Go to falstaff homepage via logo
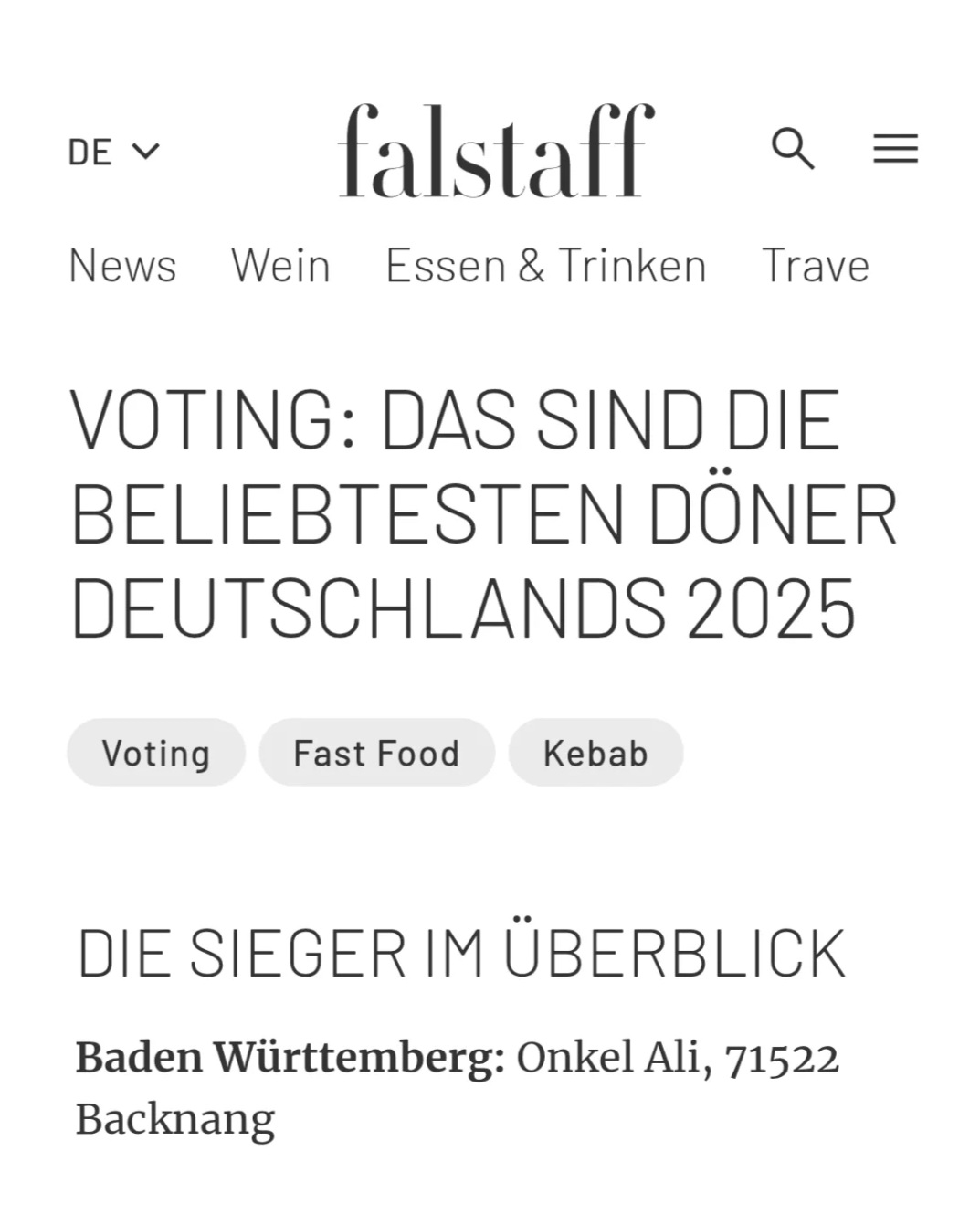980x1225 pixels. coord(496,151)
